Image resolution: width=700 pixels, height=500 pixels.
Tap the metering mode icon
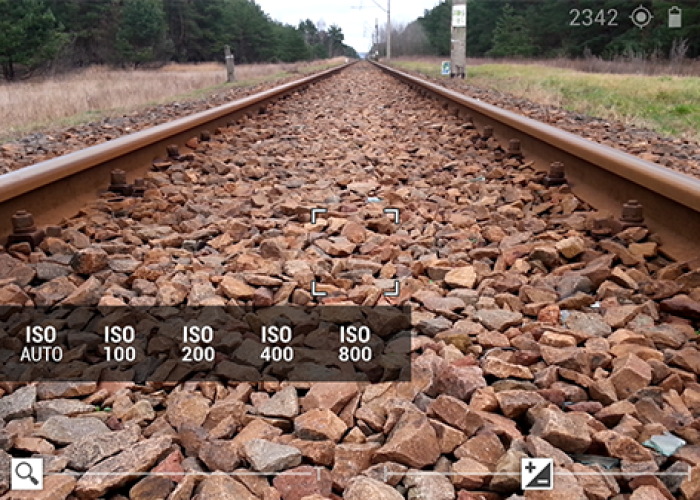(641, 17)
